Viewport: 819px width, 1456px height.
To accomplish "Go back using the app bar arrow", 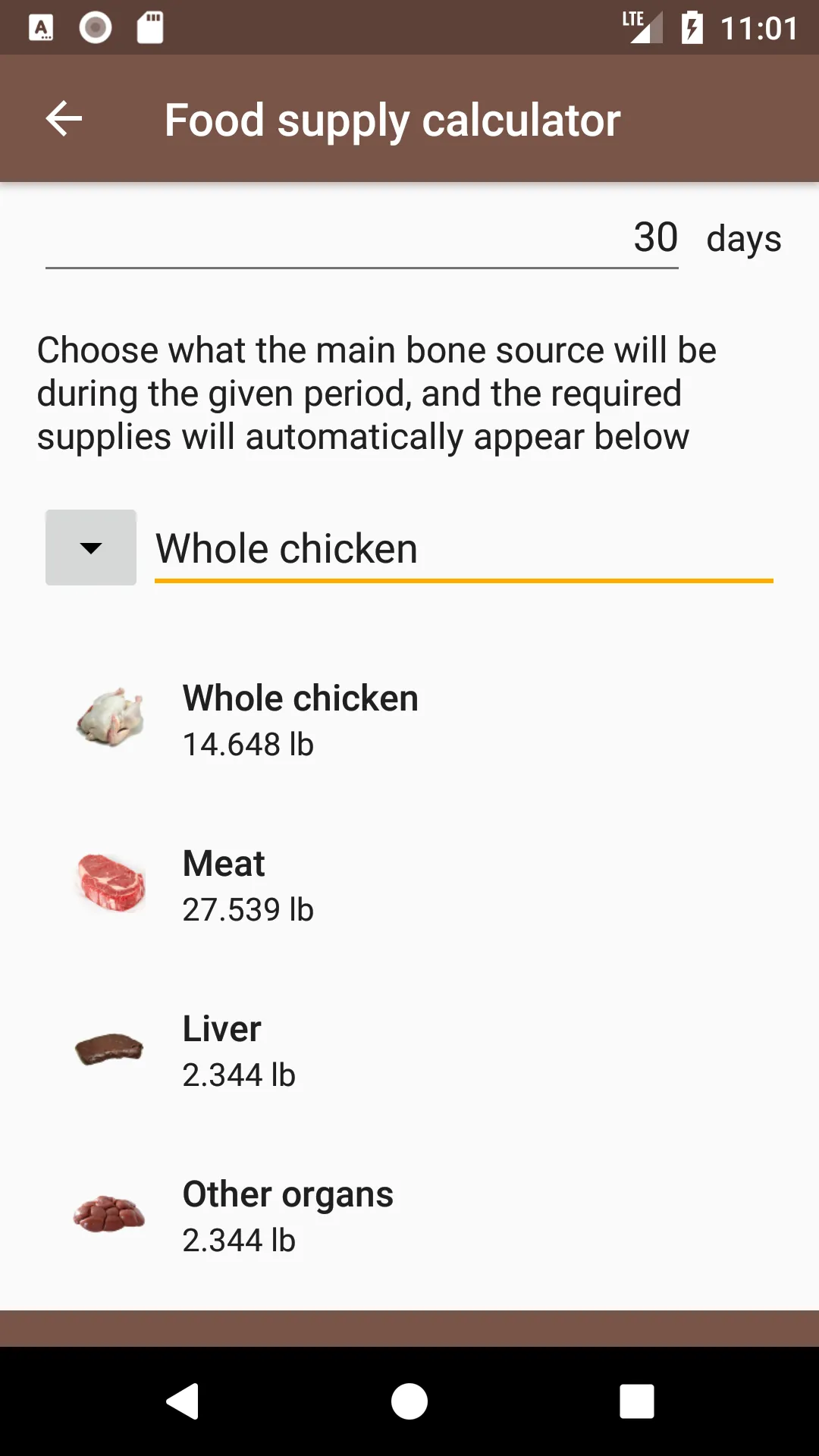I will [x=64, y=119].
